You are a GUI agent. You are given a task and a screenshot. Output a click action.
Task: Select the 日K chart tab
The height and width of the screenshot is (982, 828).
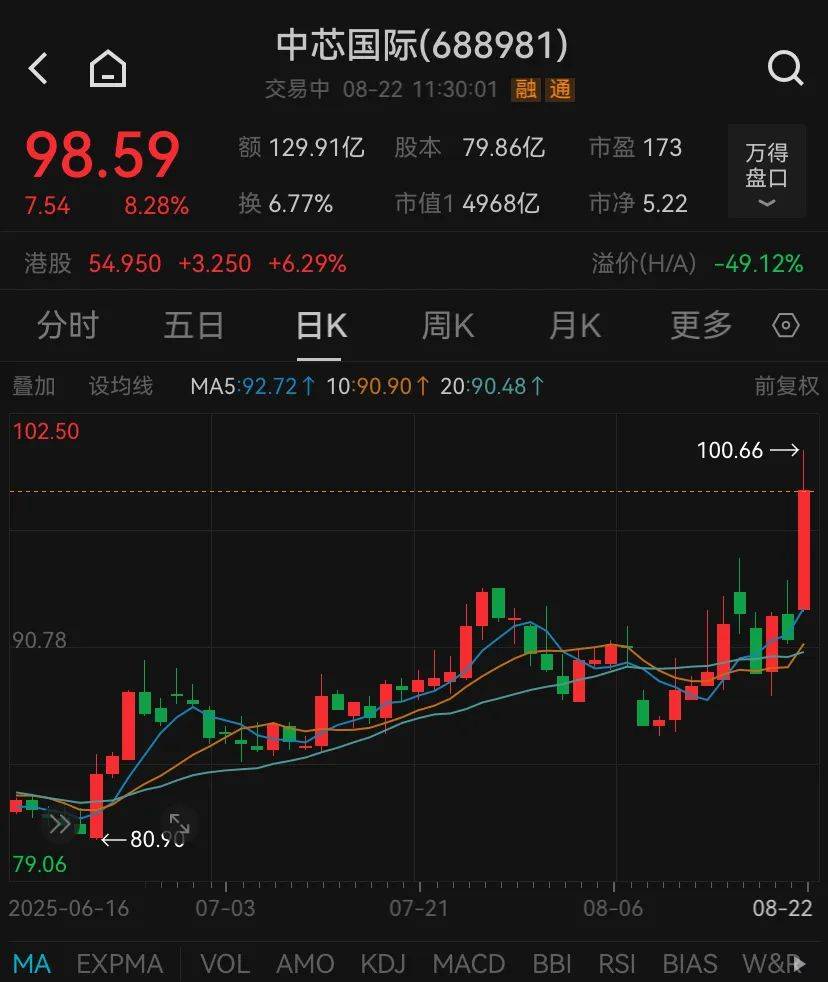(321, 326)
